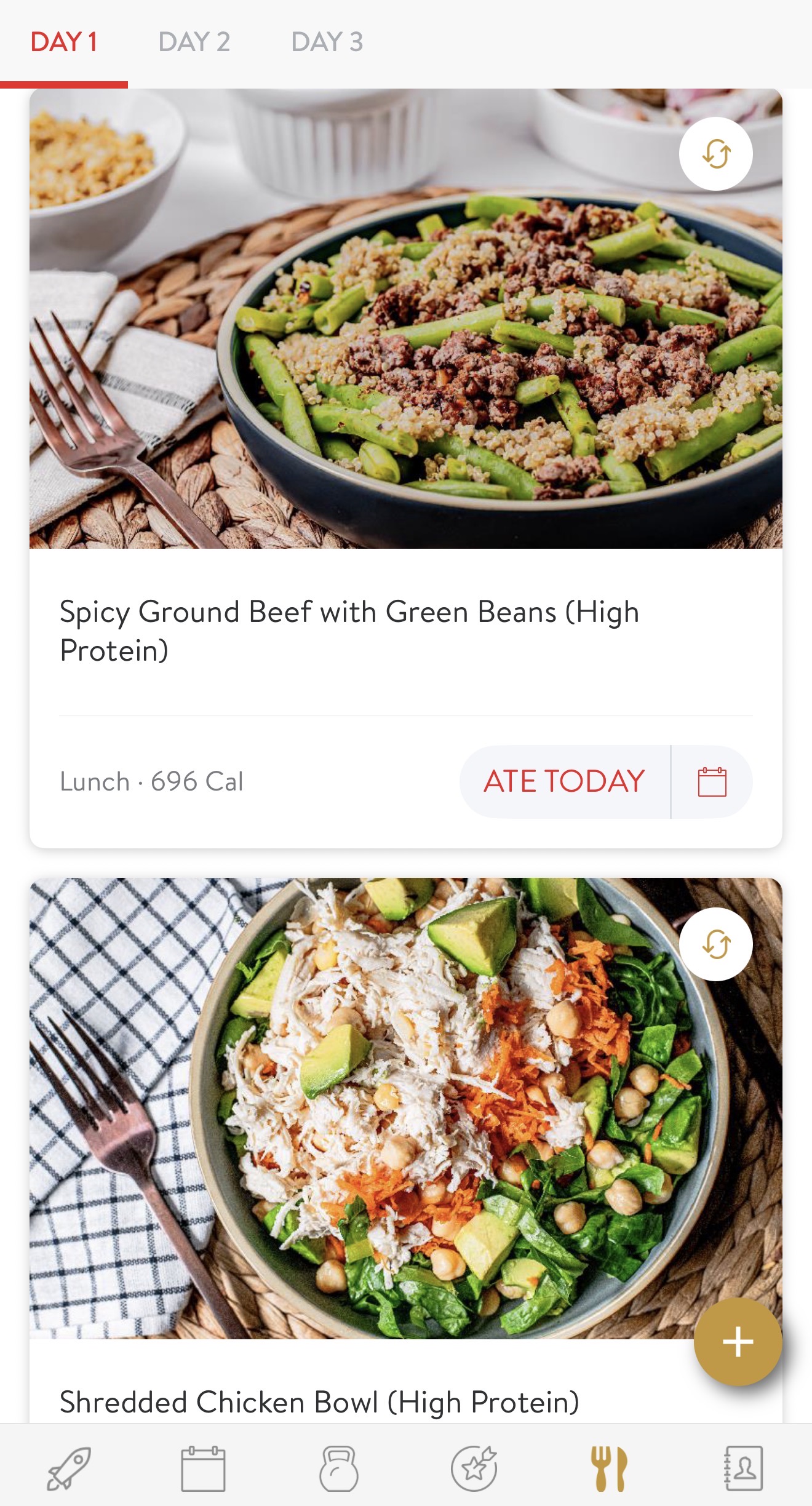Image resolution: width=812 pixels, height=1506 pixels.
Task: Open the kettlebell workouts tab
Action: 338,1468
